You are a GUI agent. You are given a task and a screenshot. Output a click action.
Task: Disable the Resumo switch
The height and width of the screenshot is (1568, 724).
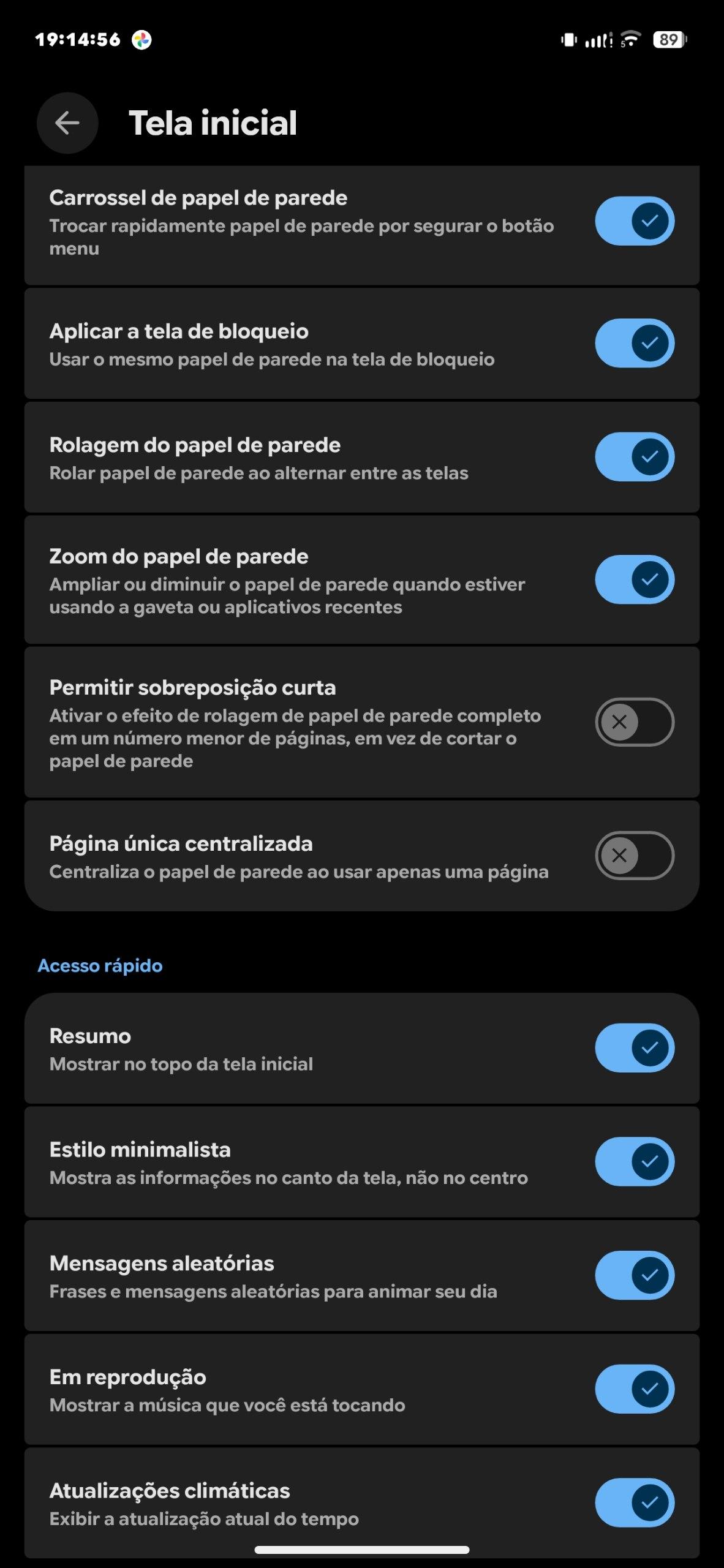(x=635, y=1048)
